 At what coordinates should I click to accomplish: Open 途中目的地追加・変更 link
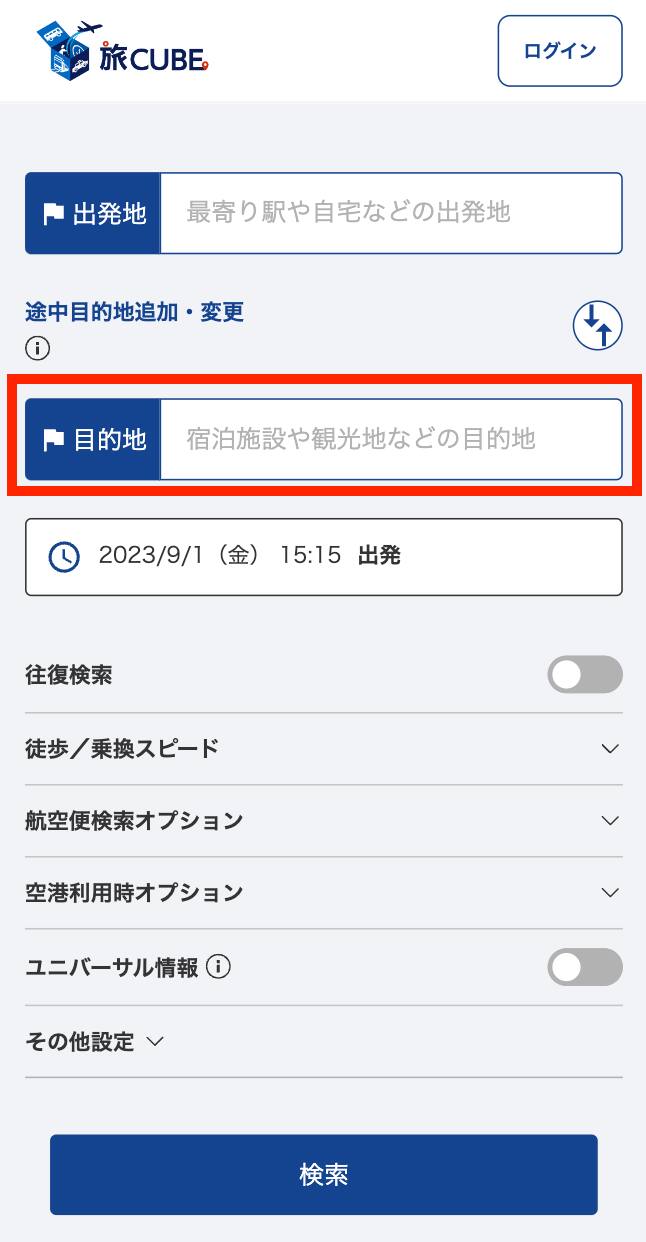coord(134,312)
